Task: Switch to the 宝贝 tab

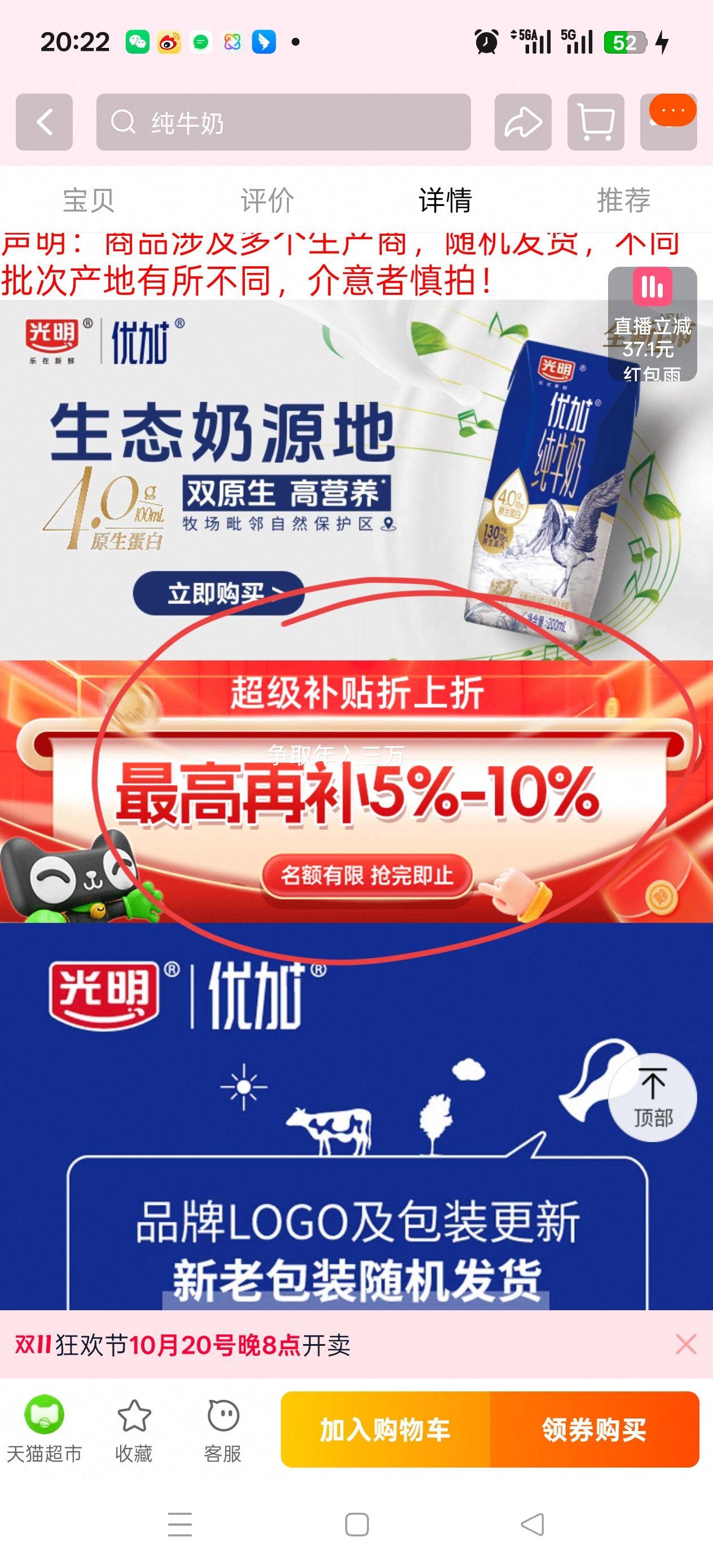Action: pyautogui.click(x=89, y=200)
